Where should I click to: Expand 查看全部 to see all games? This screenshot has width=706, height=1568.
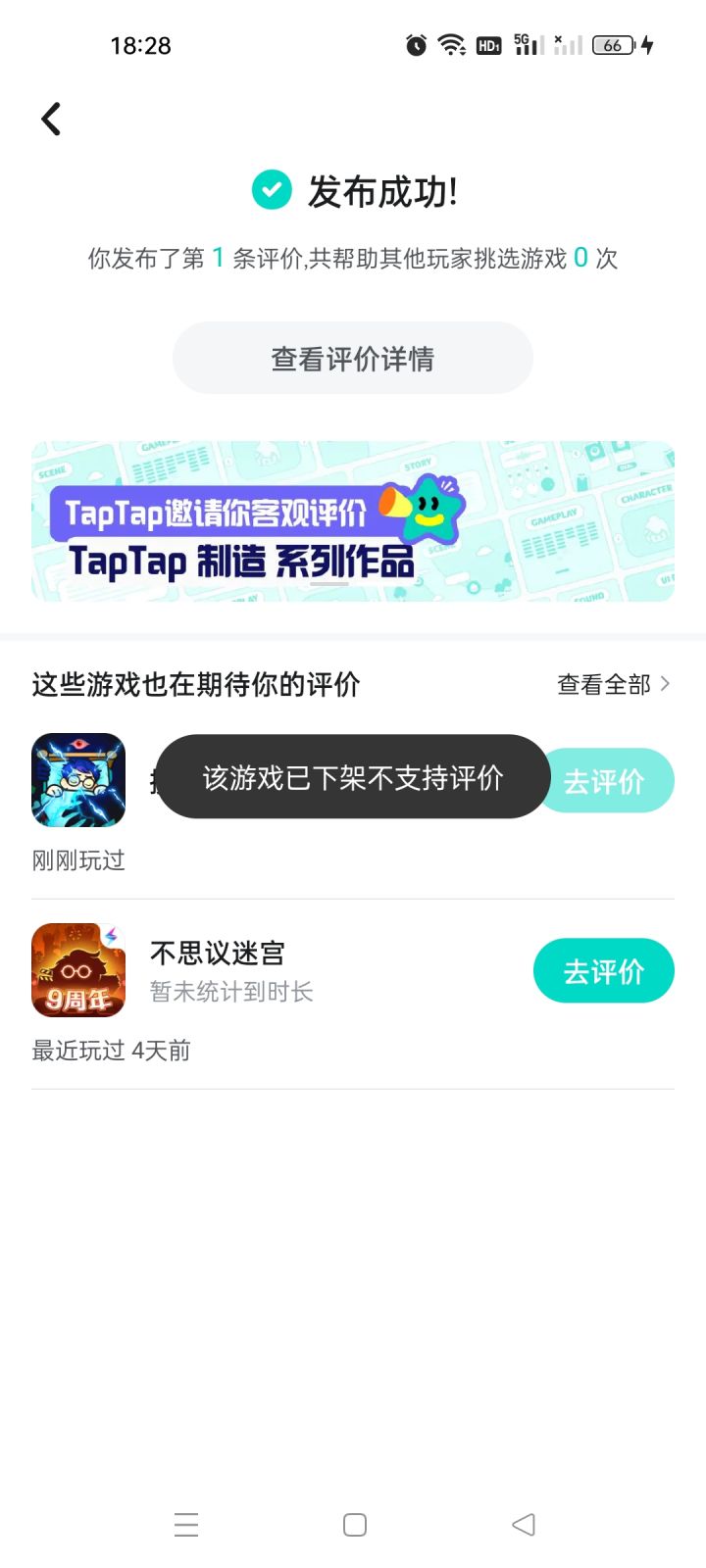[x=603, y=684]
